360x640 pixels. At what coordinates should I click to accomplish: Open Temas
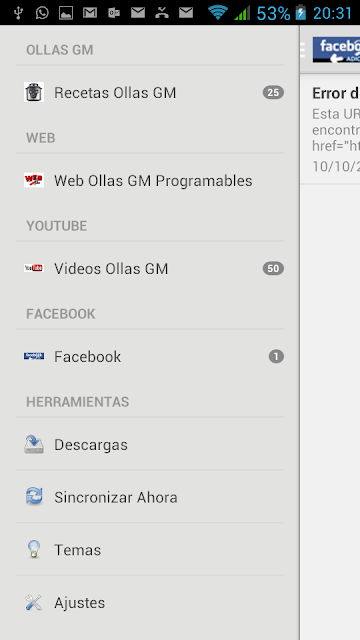coord(150,550)
